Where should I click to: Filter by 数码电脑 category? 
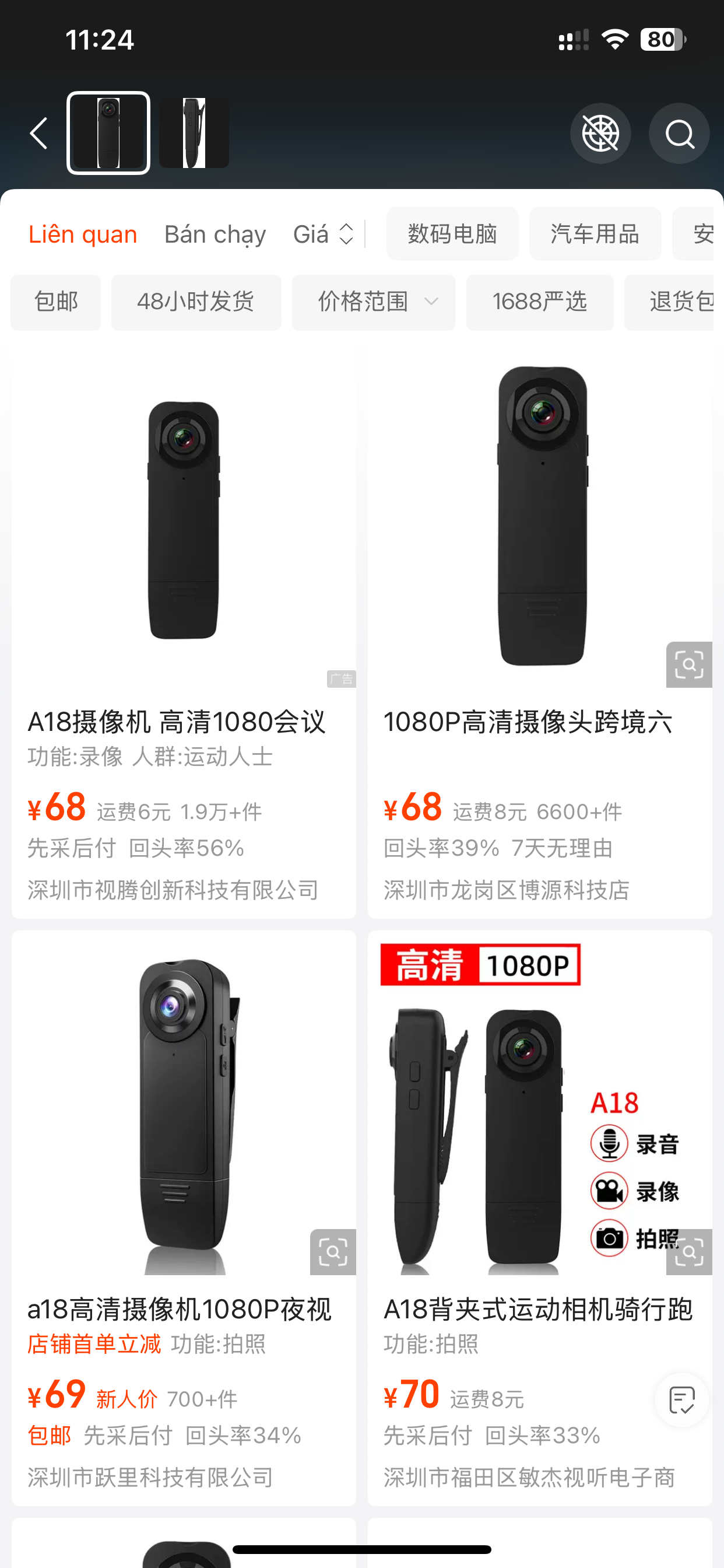pos(452,234)
